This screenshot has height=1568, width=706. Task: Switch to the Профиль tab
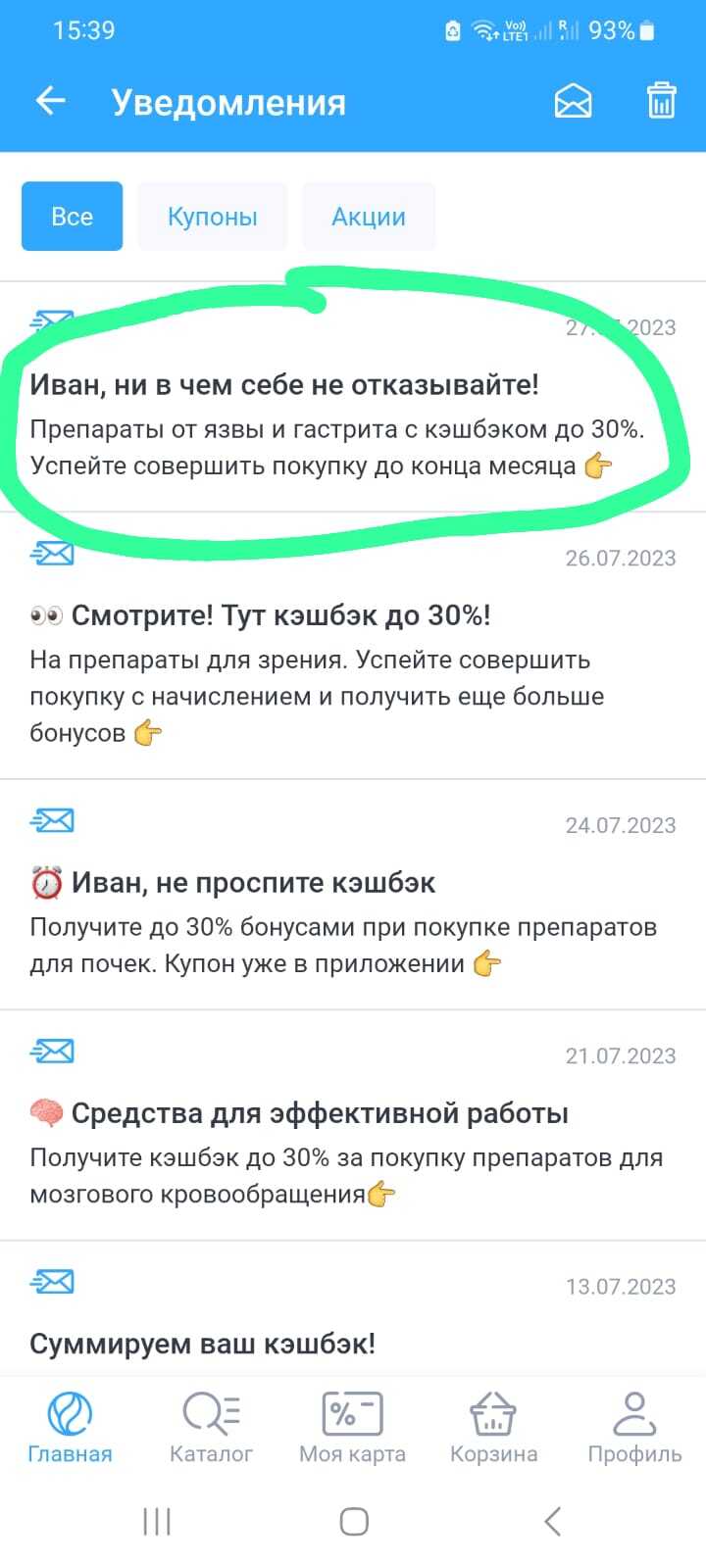[x=634, y=1428]
